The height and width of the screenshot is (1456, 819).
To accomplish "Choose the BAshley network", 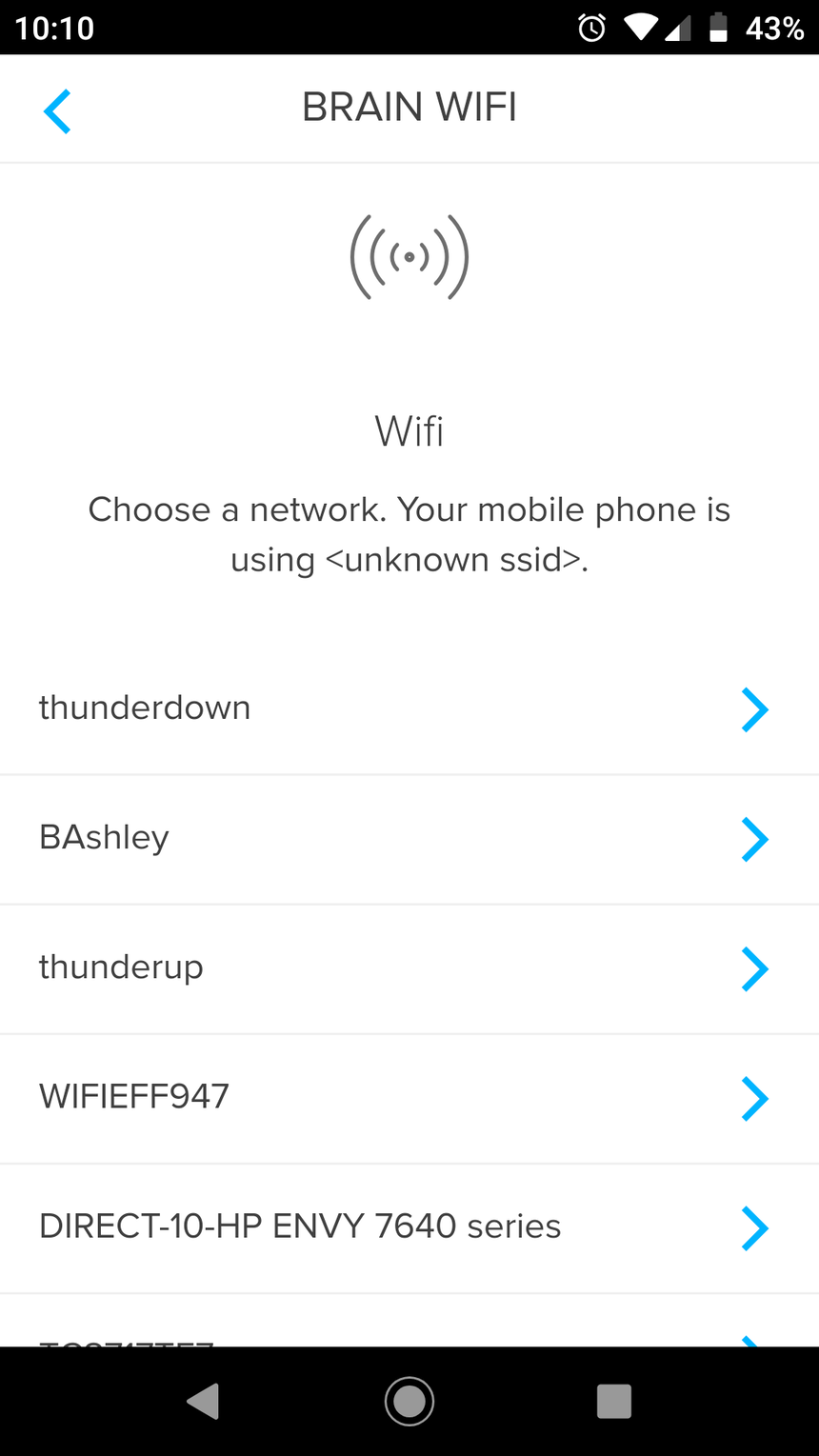I will pyautogui.click(x=409, y=840).
